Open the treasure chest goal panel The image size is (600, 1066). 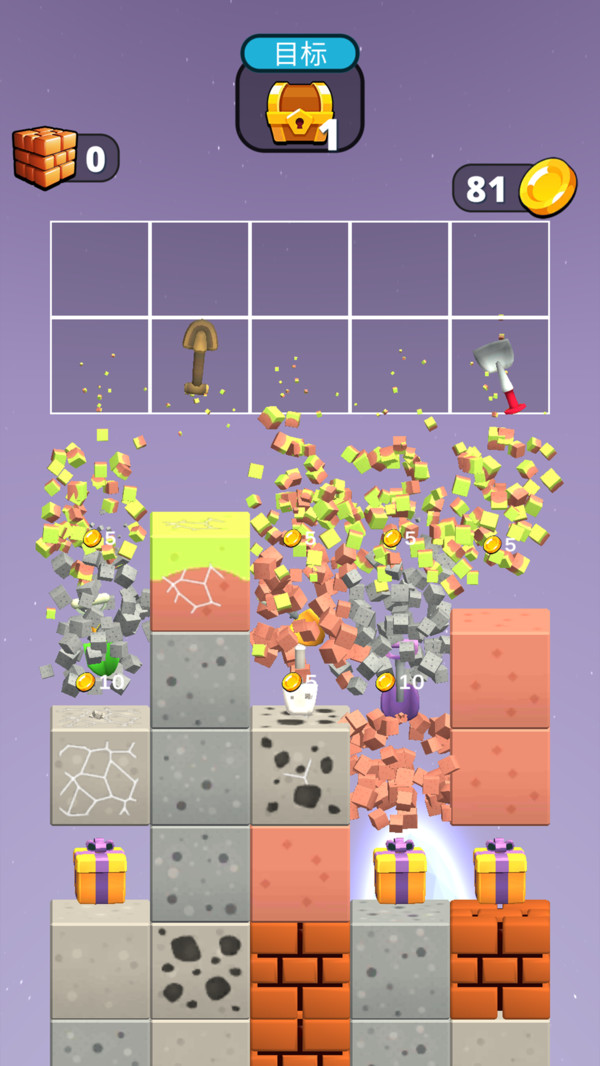(300, 94)
